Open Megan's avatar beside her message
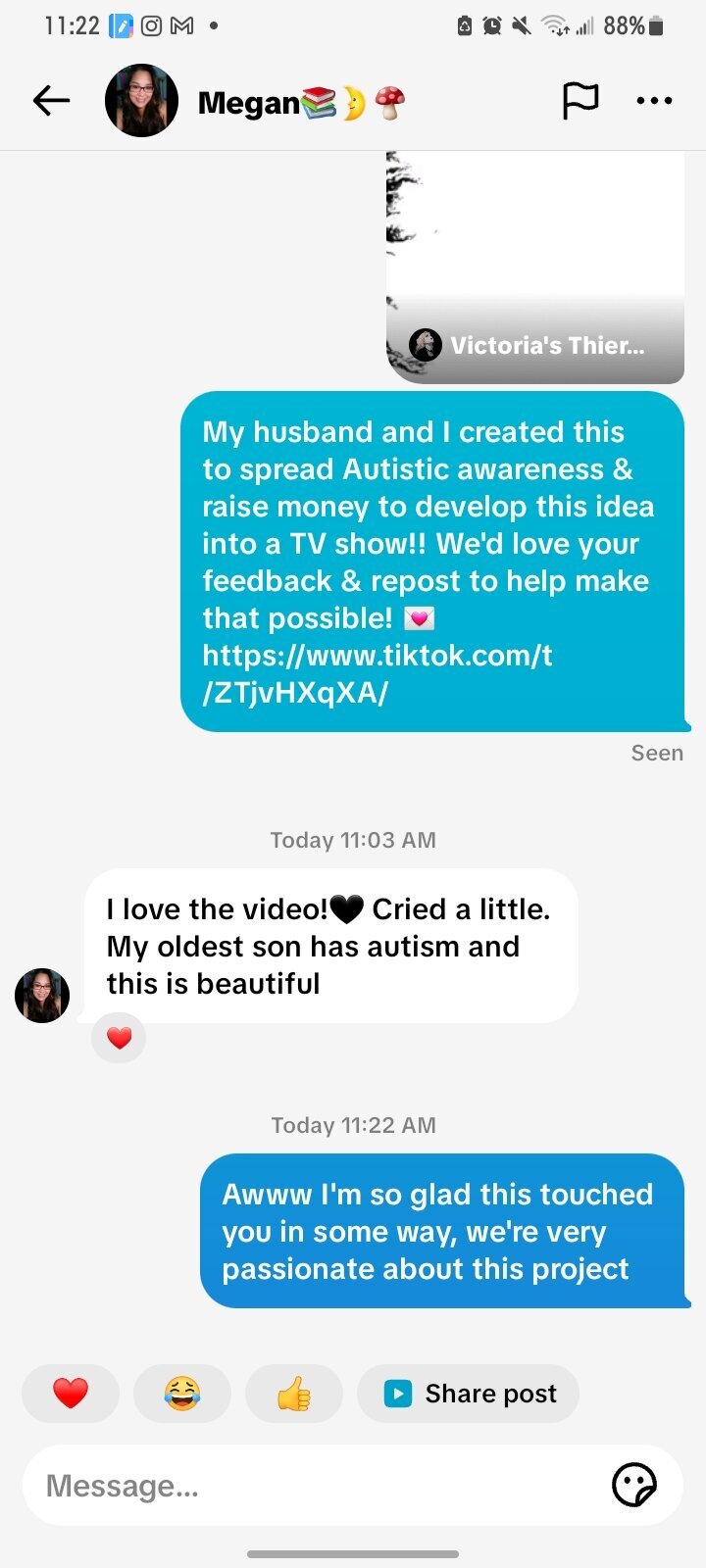This screenshot has height=1568, width=706. (42, 996)
